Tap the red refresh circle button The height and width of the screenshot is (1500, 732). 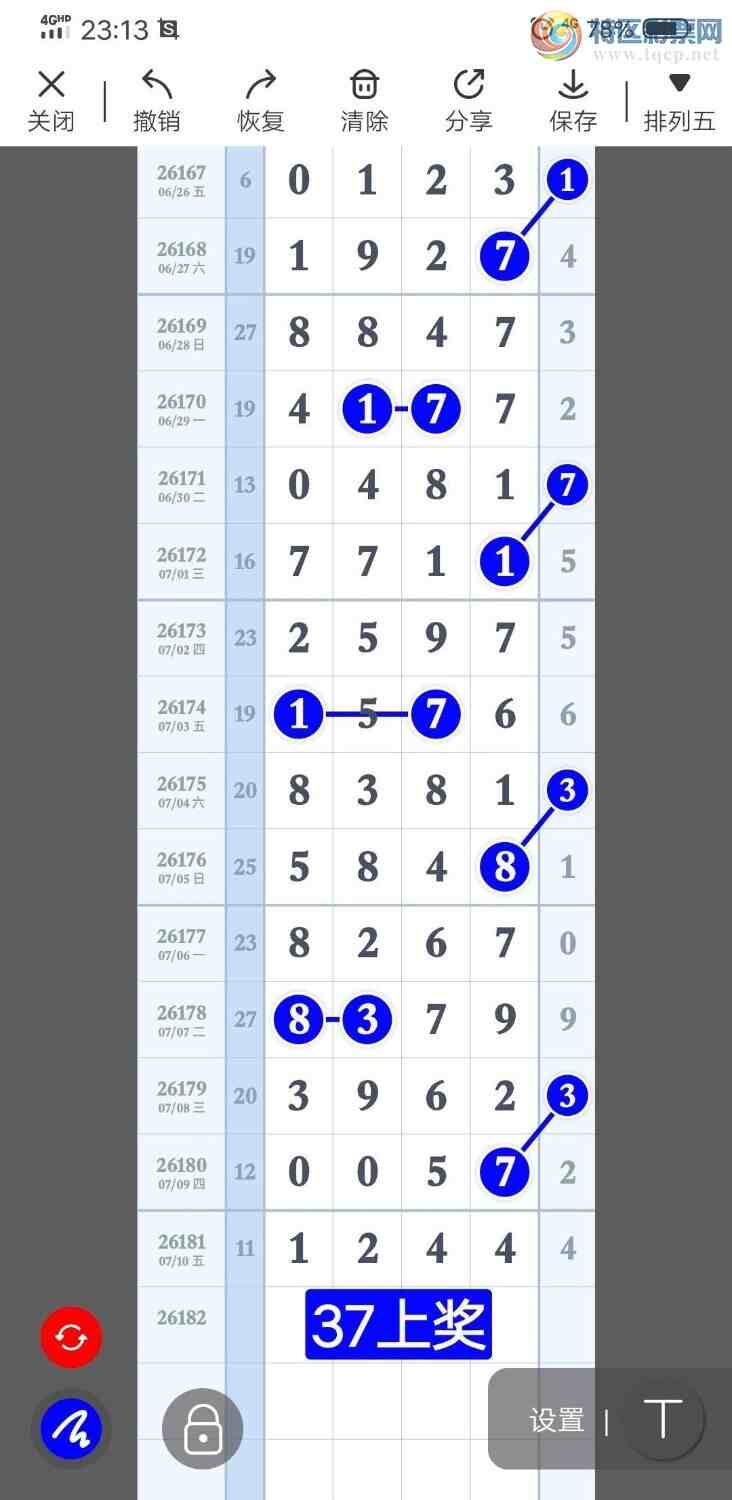point(71,1337)
